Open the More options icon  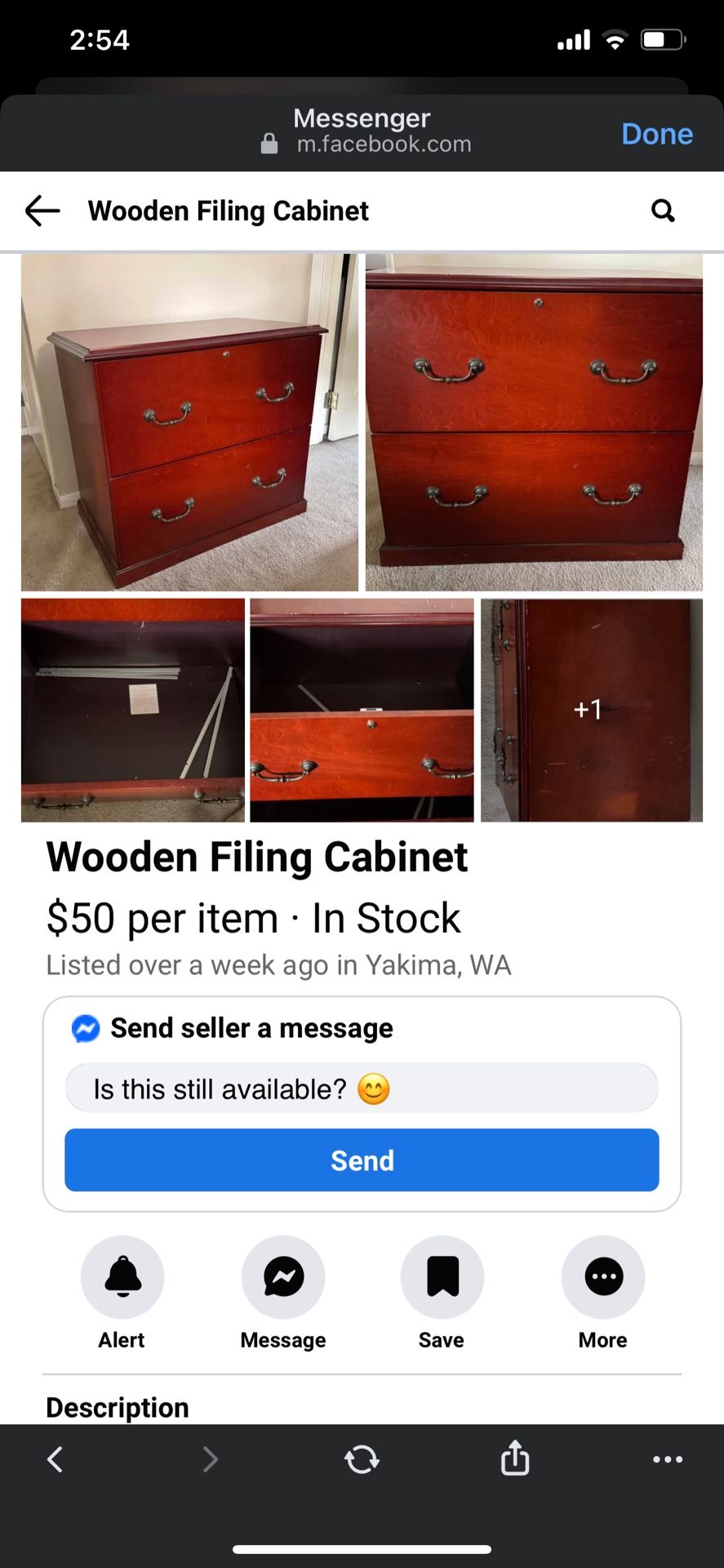[602, 1276]
